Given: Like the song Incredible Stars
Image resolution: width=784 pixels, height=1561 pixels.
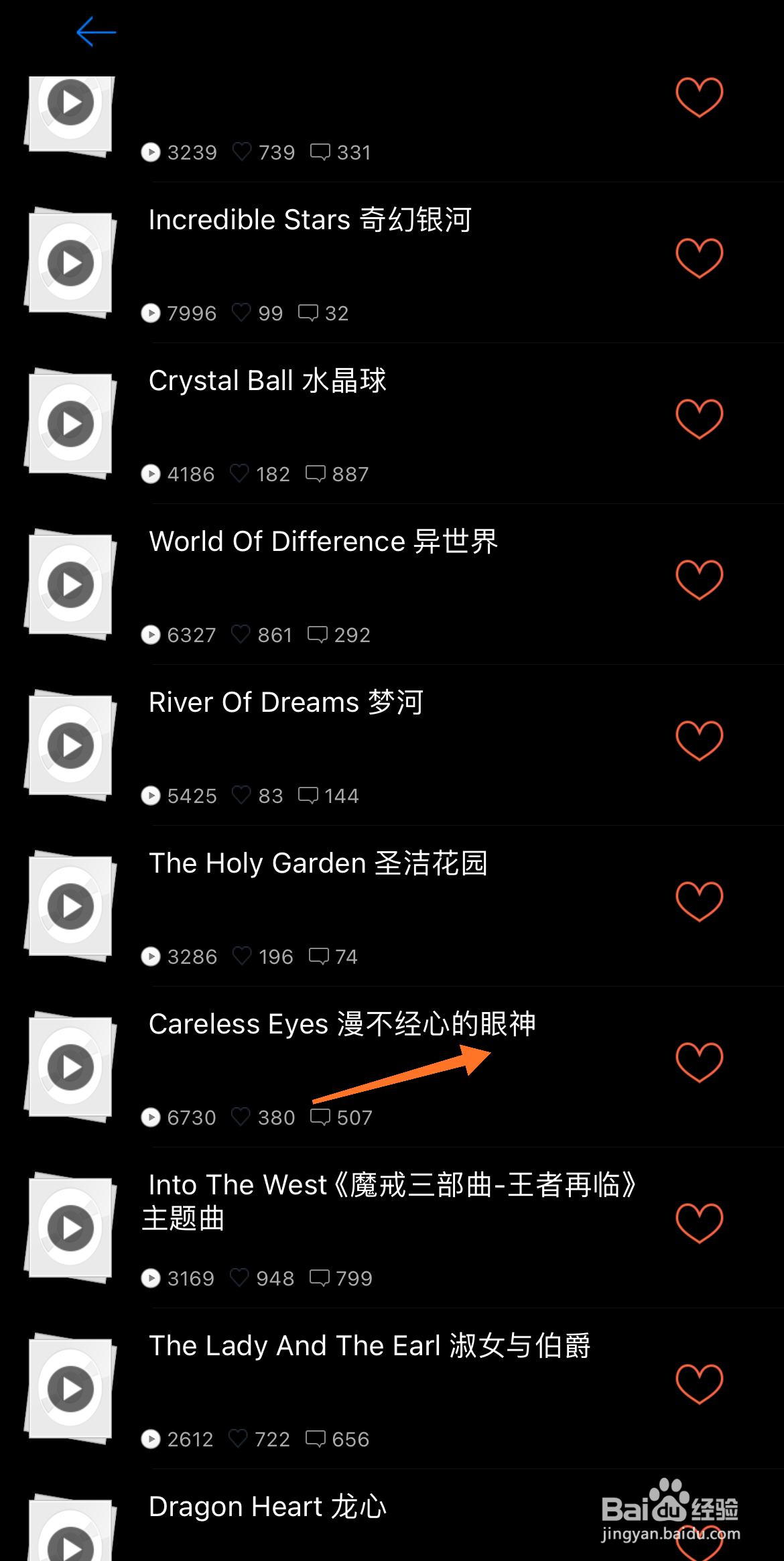Looking at the screenshot, I should [699, 258].
